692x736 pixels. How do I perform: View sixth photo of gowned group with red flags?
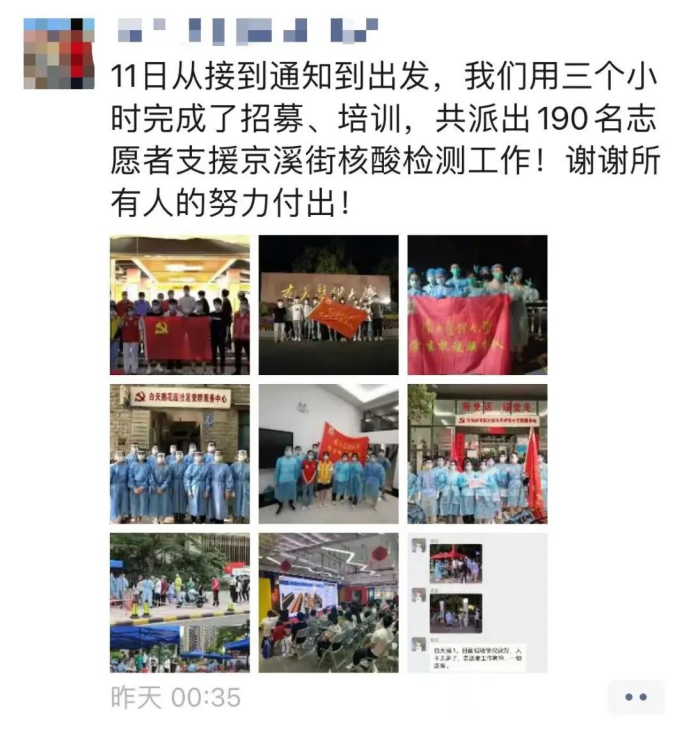(x=477, y=453)
